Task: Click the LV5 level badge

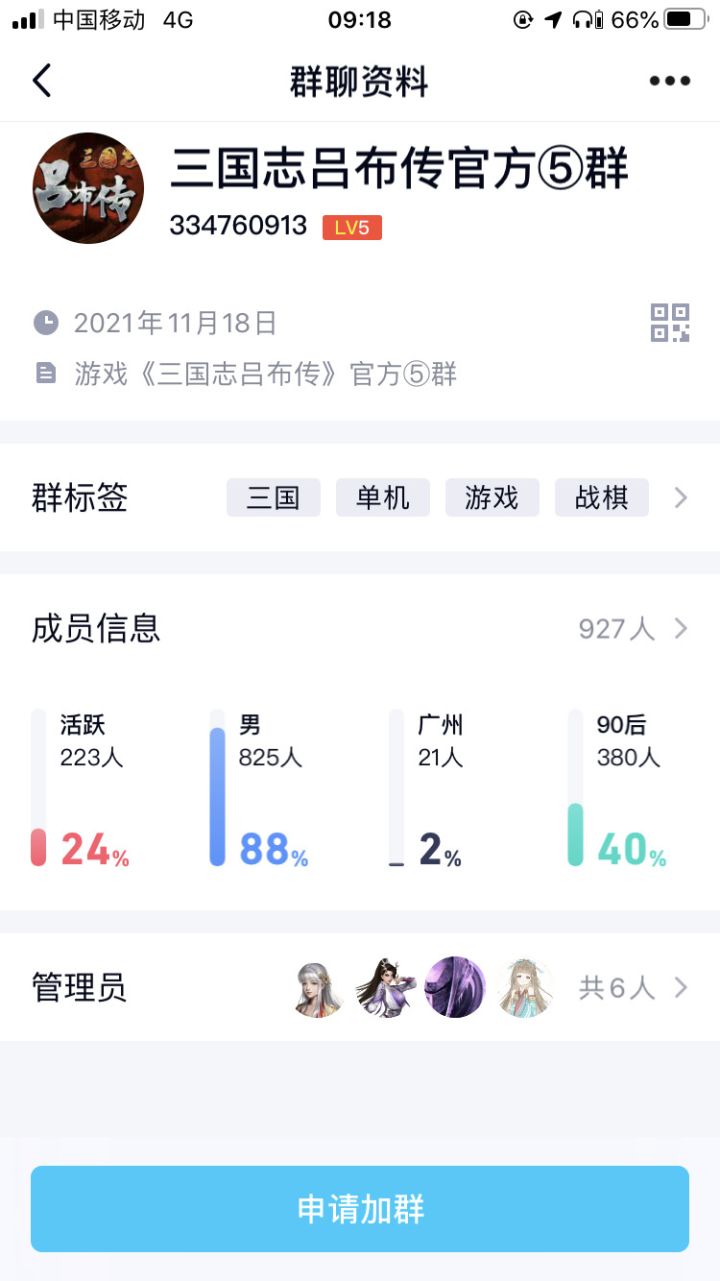Action: [x=351, y=226]
